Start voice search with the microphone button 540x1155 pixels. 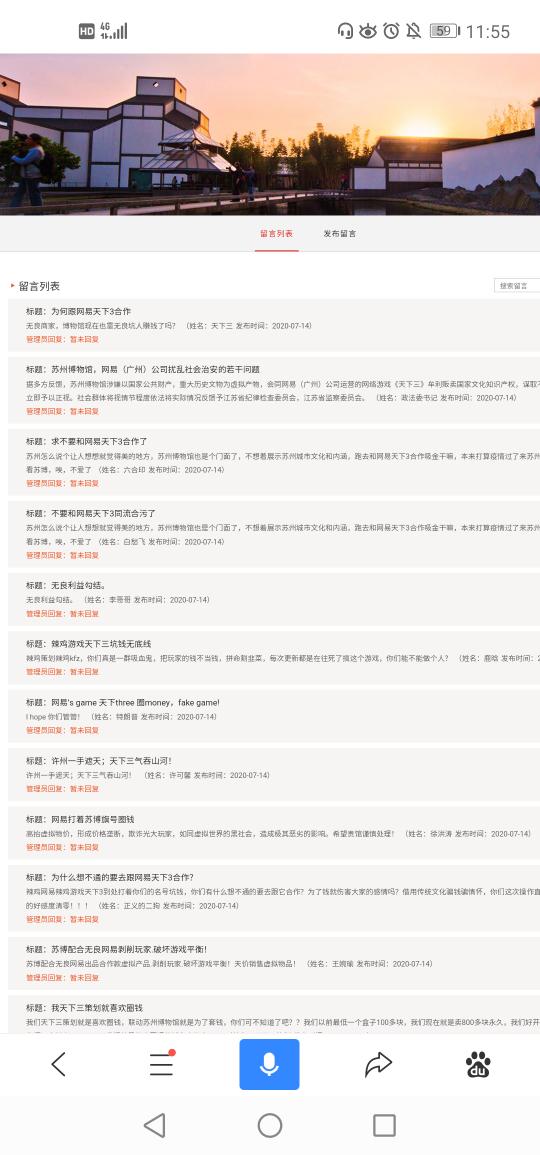269,1064
